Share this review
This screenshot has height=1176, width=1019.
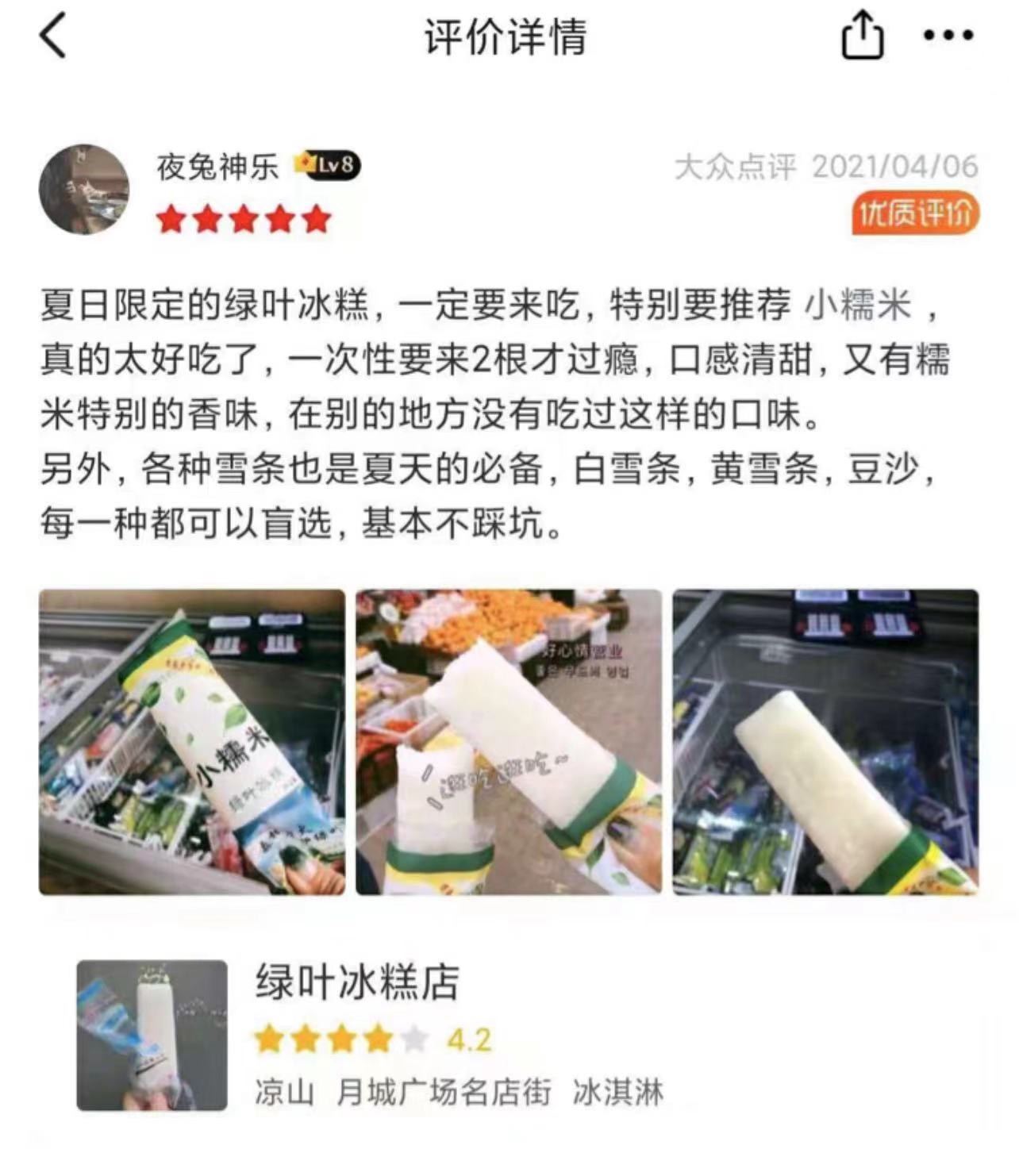click(x=862, y=37)
